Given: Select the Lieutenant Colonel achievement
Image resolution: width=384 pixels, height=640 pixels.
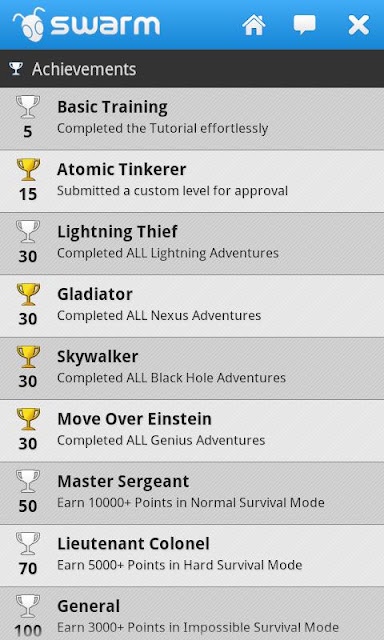Looking at the screenshot, I should tap(192, 556).
